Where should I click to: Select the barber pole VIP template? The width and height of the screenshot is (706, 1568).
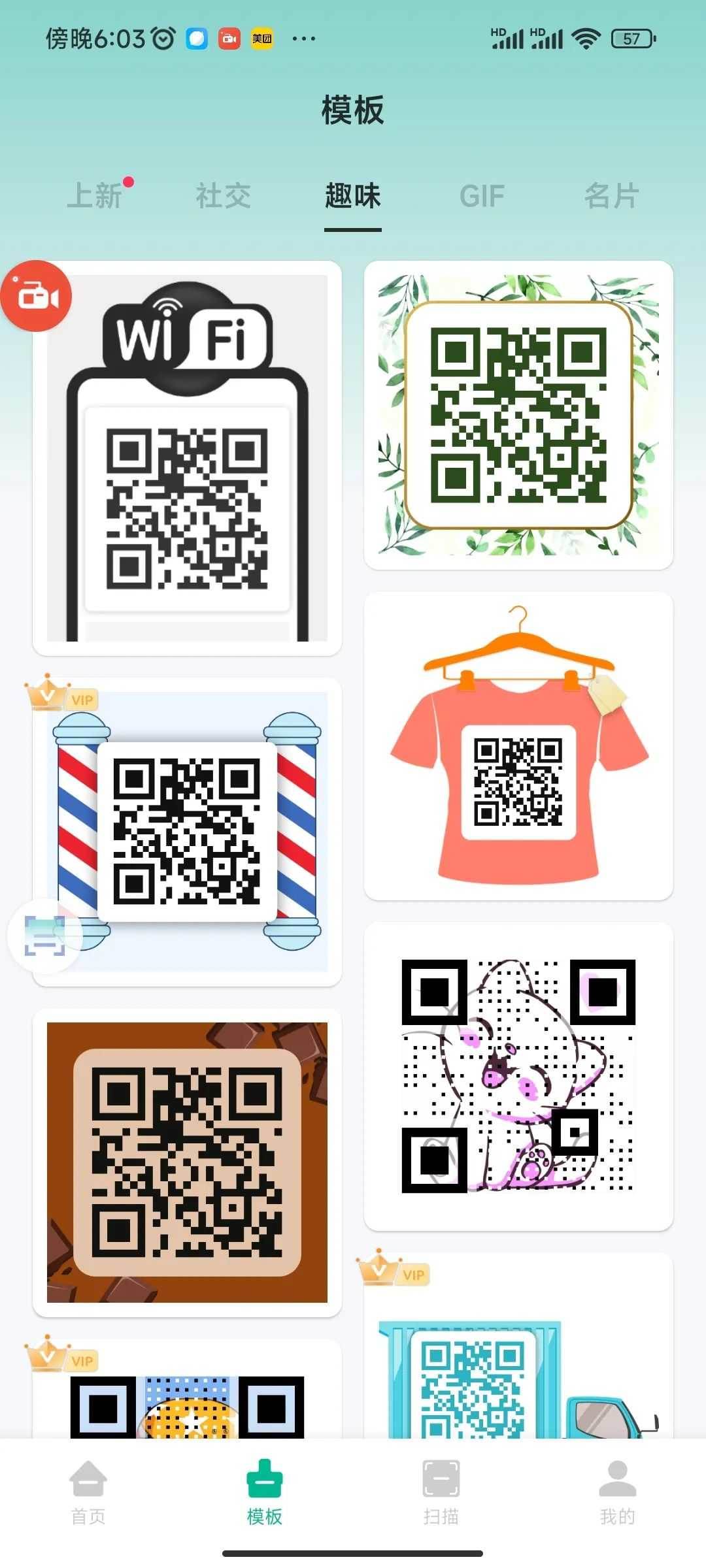pos(187,831)
